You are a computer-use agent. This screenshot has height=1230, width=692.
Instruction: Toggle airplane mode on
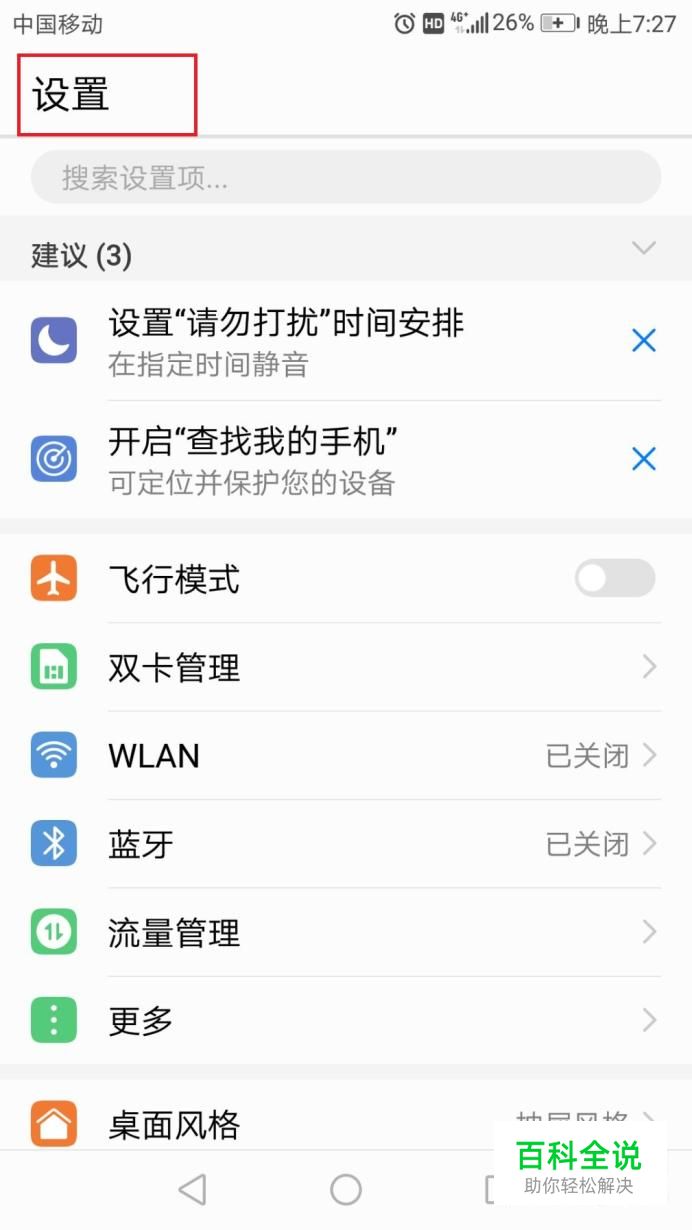coord(615,578)
